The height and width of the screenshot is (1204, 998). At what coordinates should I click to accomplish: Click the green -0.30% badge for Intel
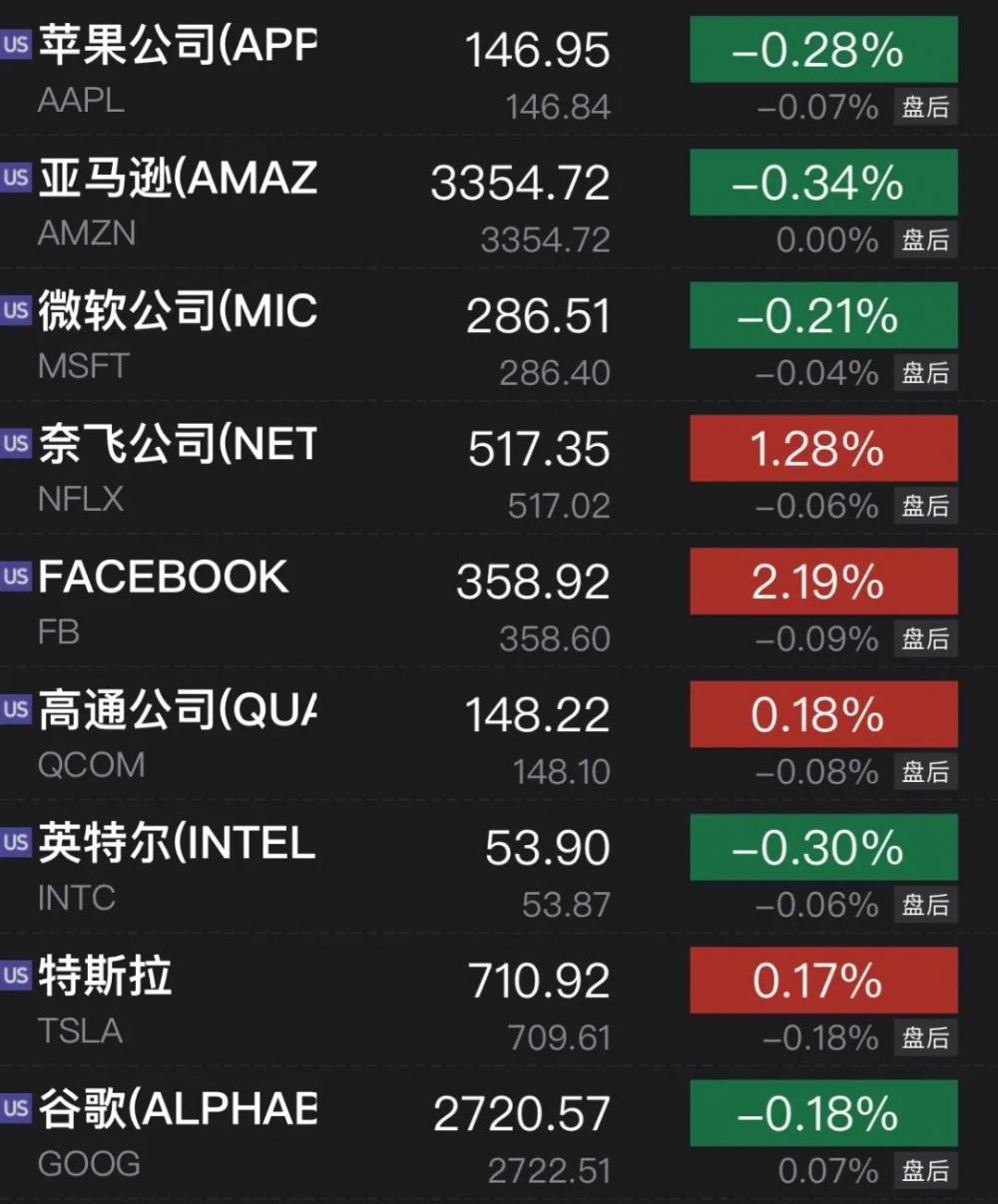(x=823, y=848)
